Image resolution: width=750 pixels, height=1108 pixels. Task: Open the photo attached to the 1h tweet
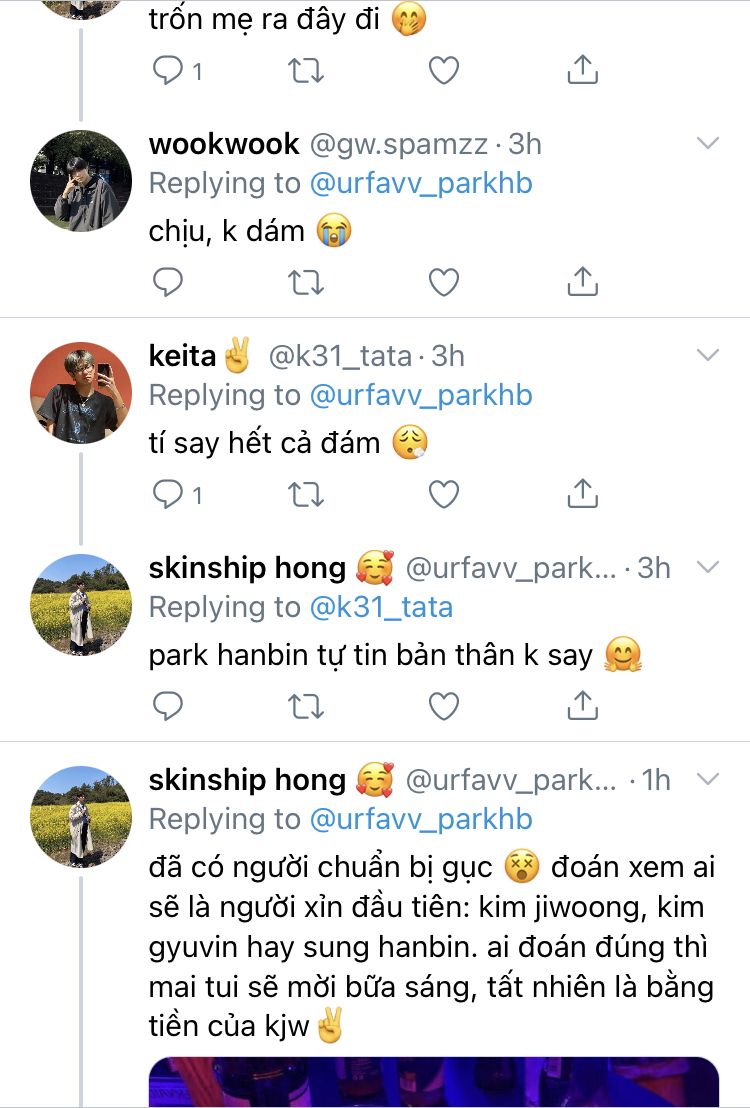click(x=433, y=1082)
